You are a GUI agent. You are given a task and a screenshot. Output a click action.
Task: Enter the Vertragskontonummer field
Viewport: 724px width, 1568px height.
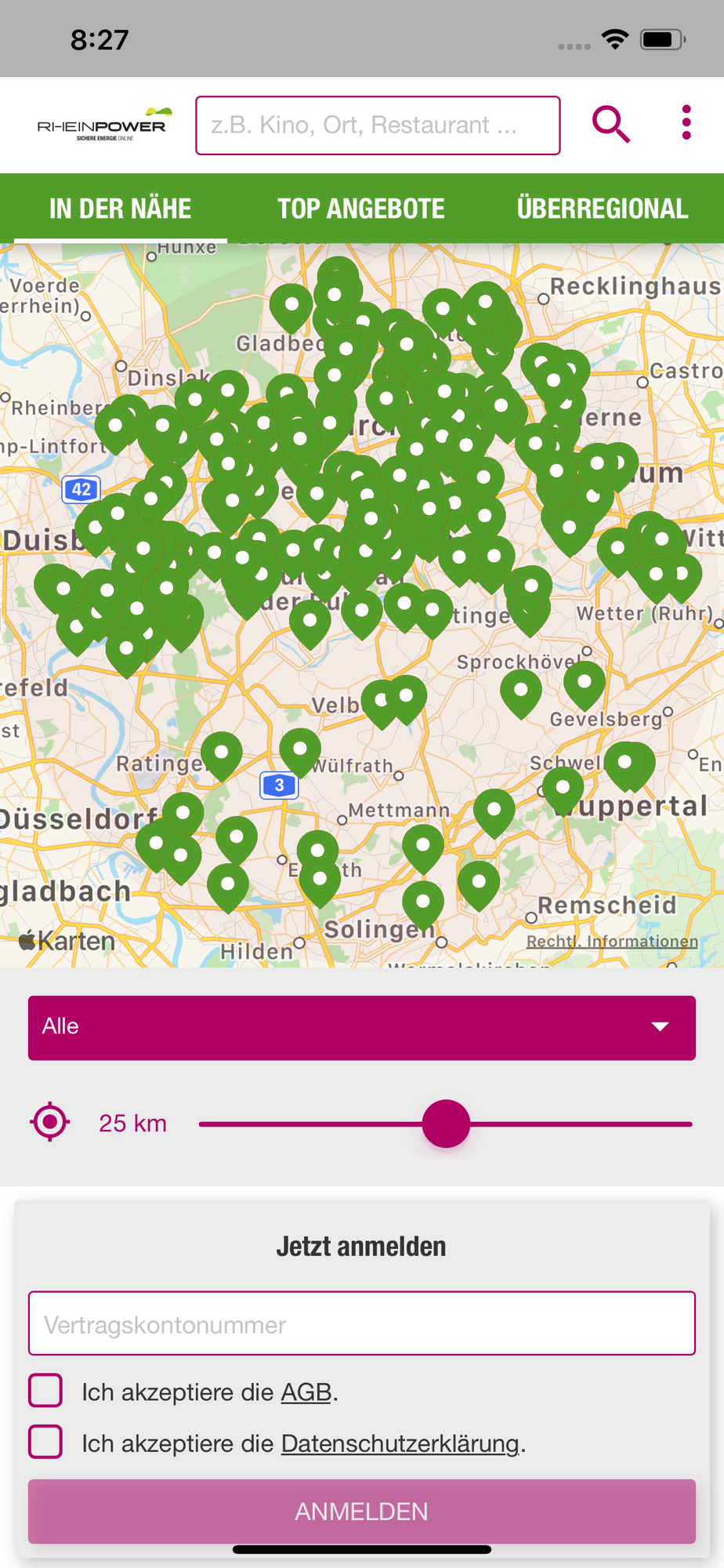tap(362, 1323)
